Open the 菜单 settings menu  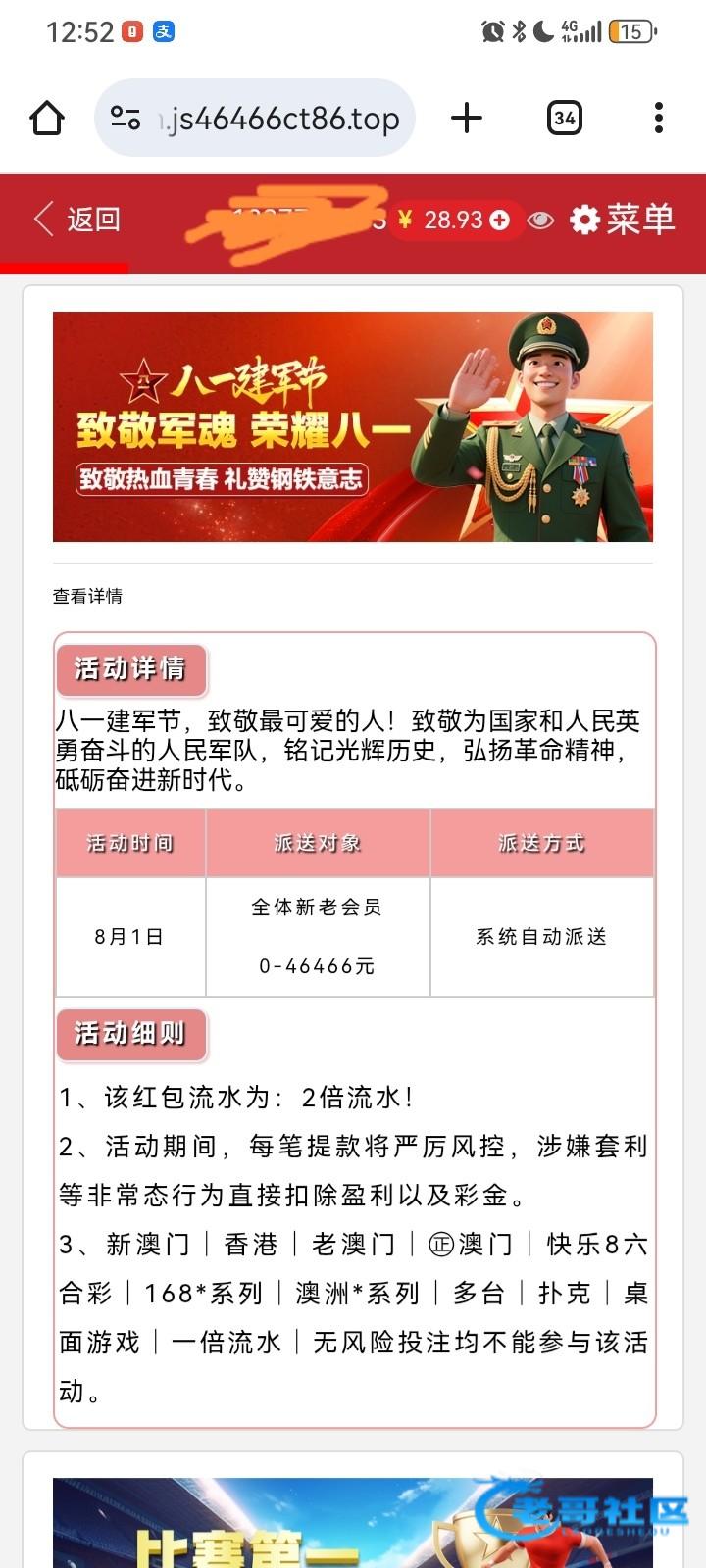coord(624,220)
